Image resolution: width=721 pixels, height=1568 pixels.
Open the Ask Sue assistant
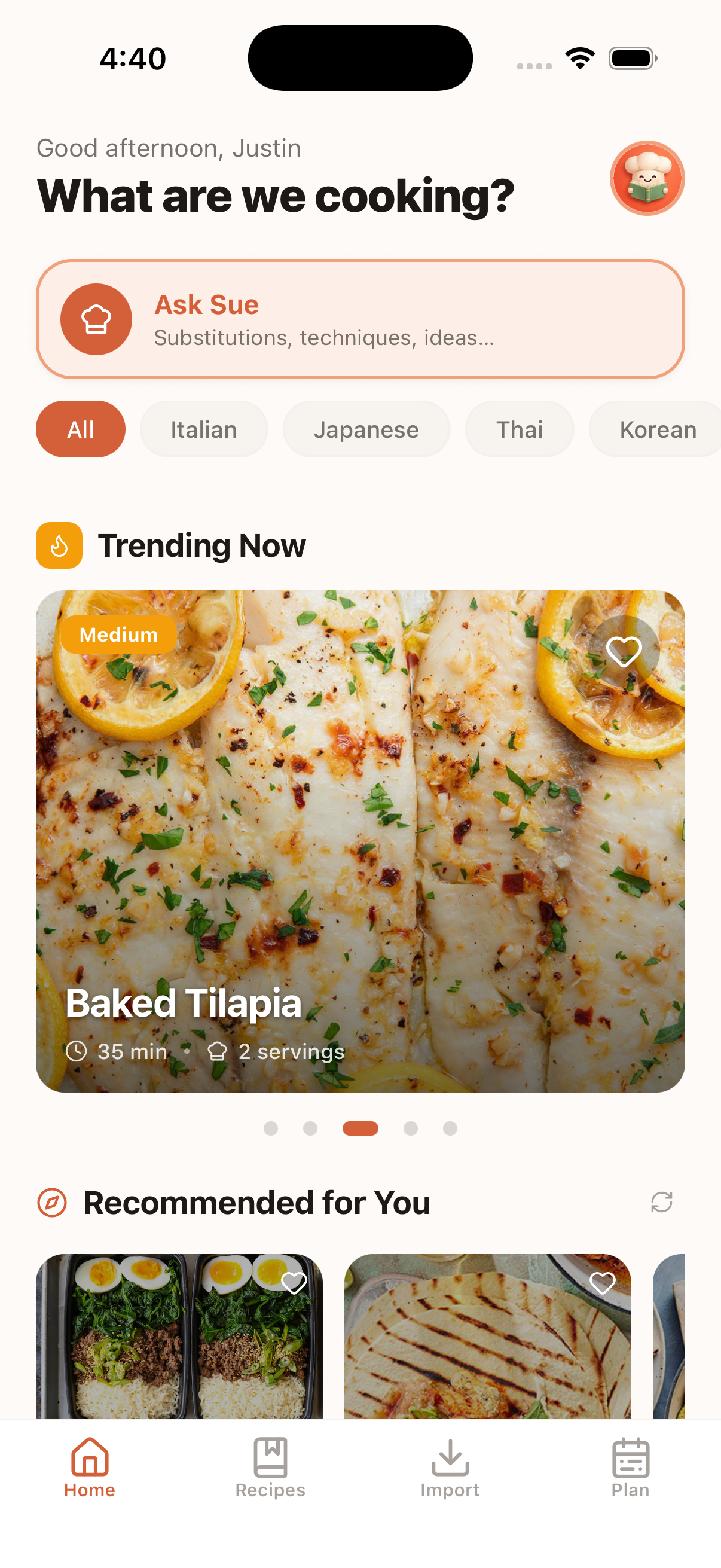pyautogui.click(x=360, y=319)
